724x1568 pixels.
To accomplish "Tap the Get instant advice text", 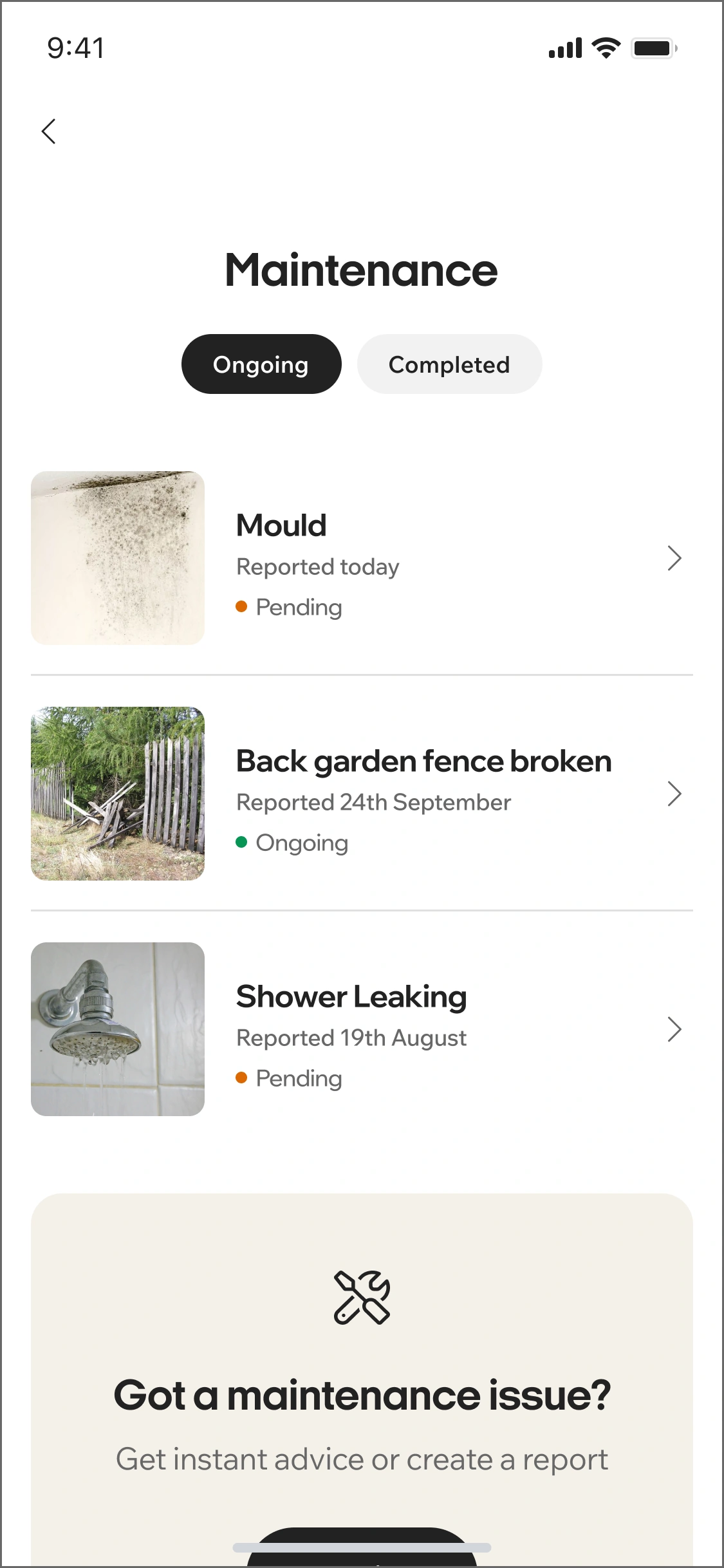I will click(362, 1459).
